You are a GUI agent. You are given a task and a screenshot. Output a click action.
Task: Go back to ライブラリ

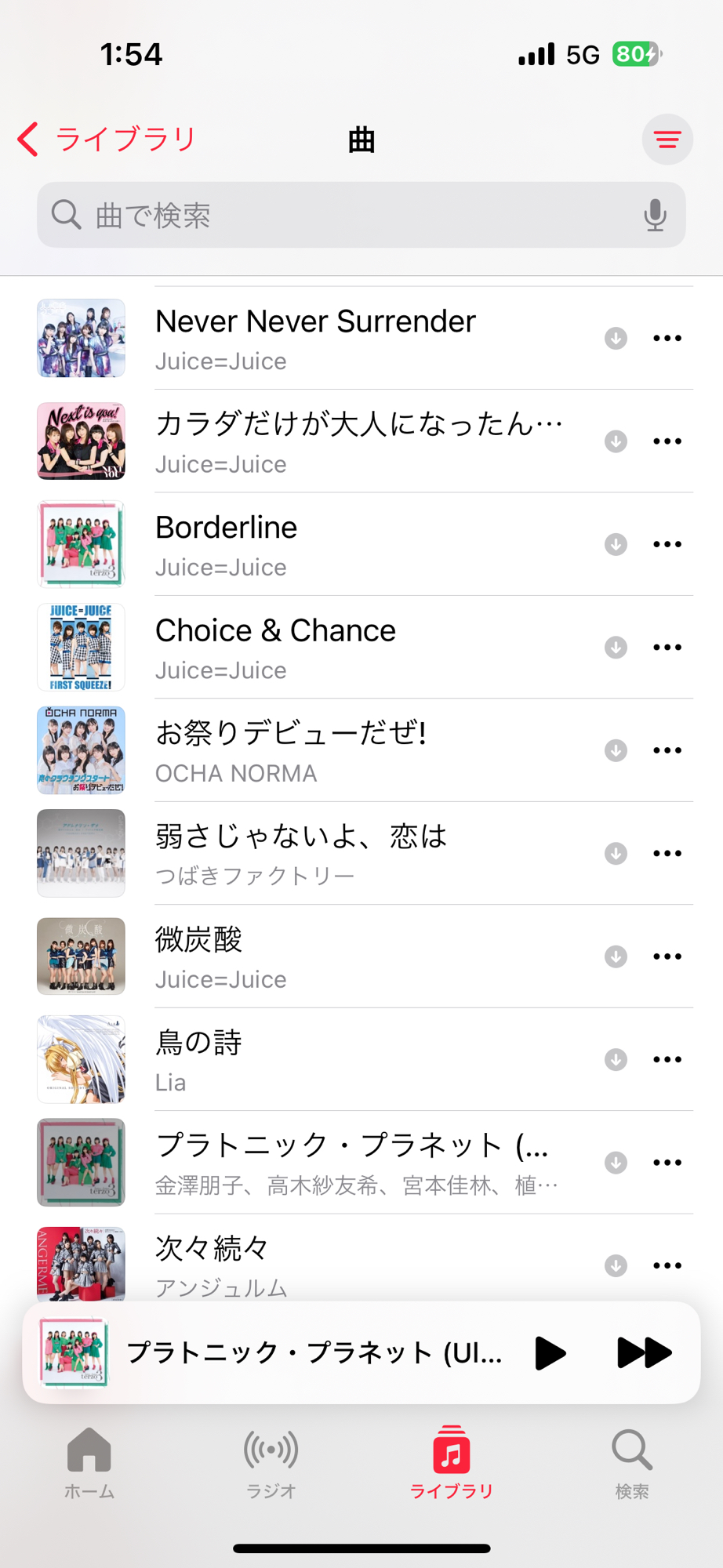coord(106,140)
